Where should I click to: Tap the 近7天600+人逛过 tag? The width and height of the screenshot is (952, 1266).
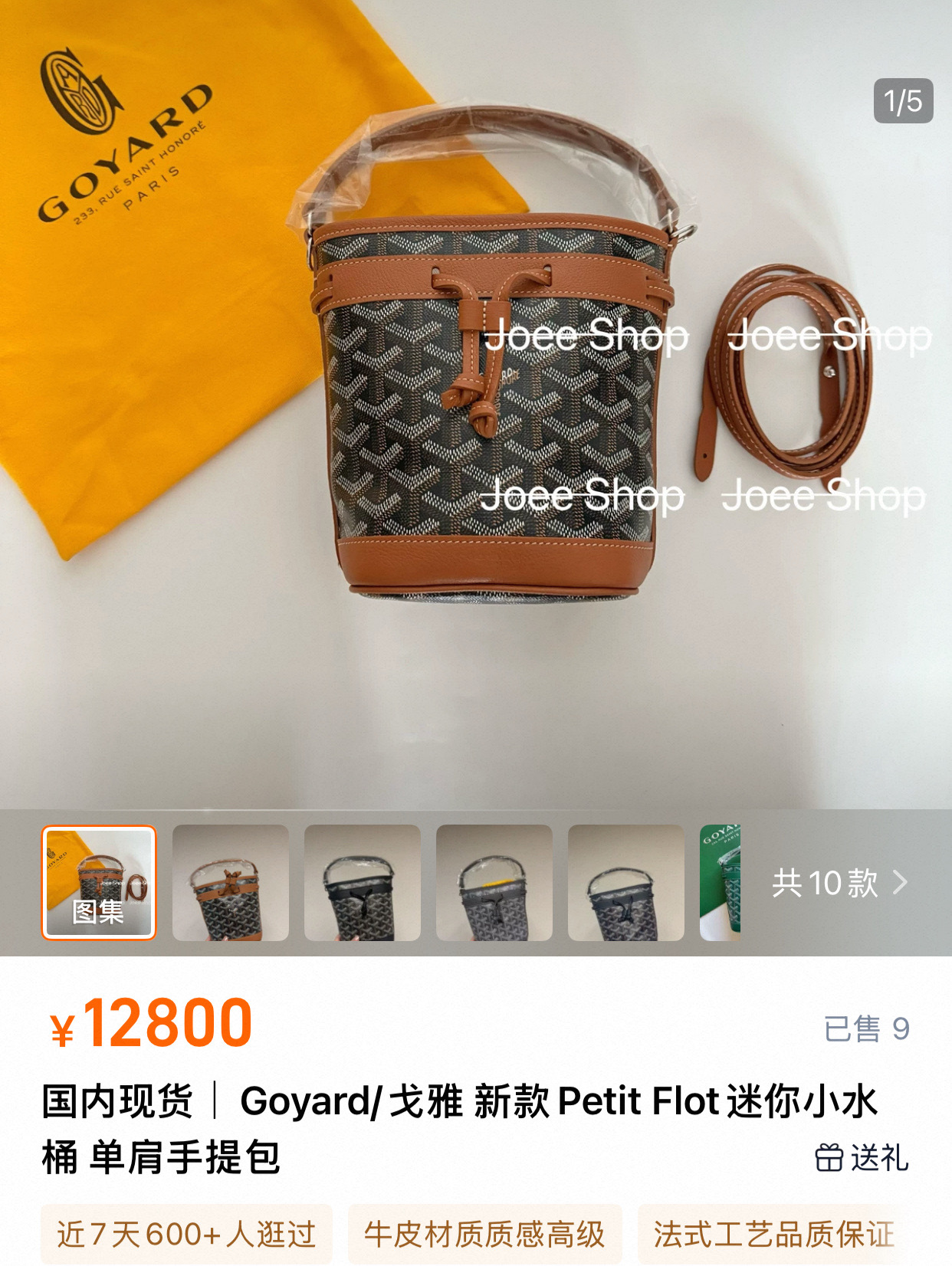[186, 1234]
